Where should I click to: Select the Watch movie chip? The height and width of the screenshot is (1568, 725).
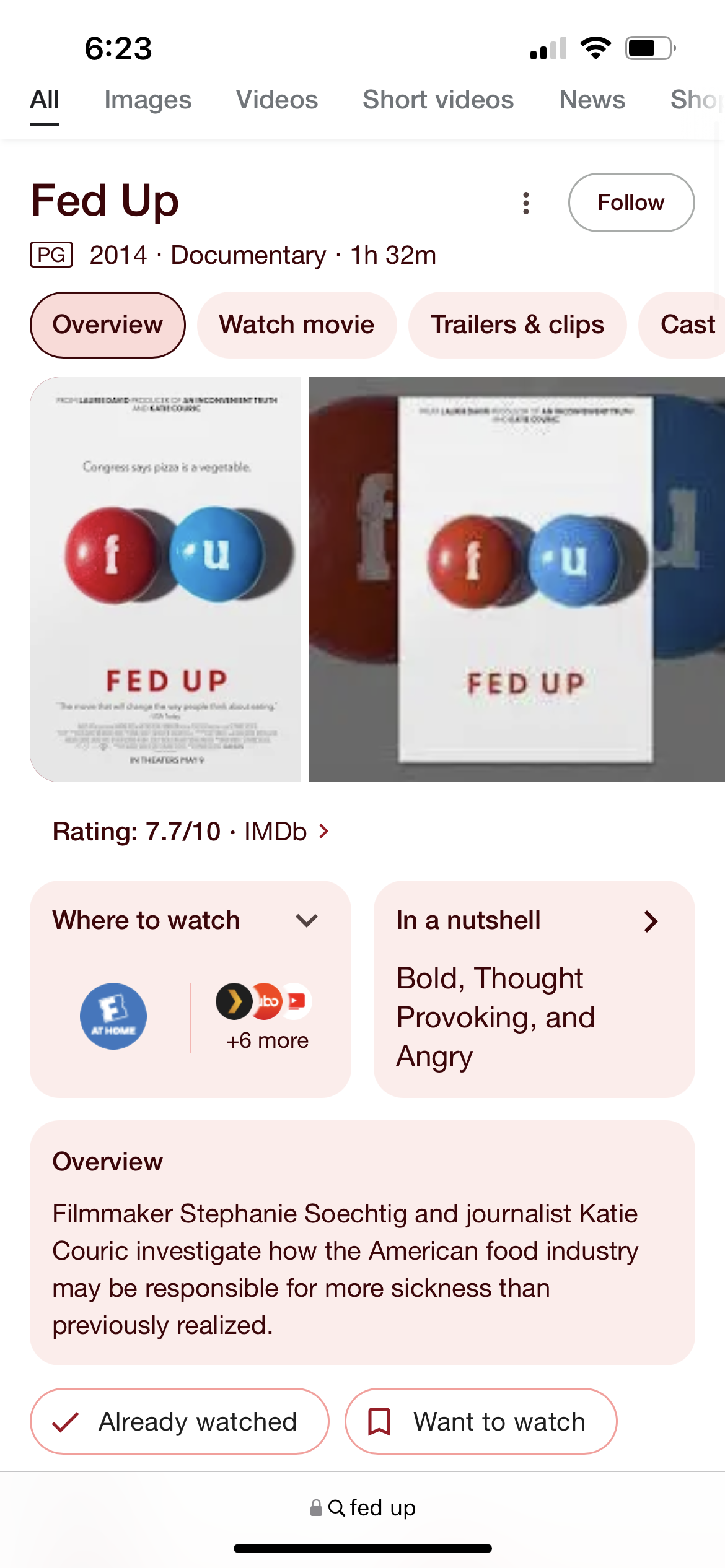point(296,325)
